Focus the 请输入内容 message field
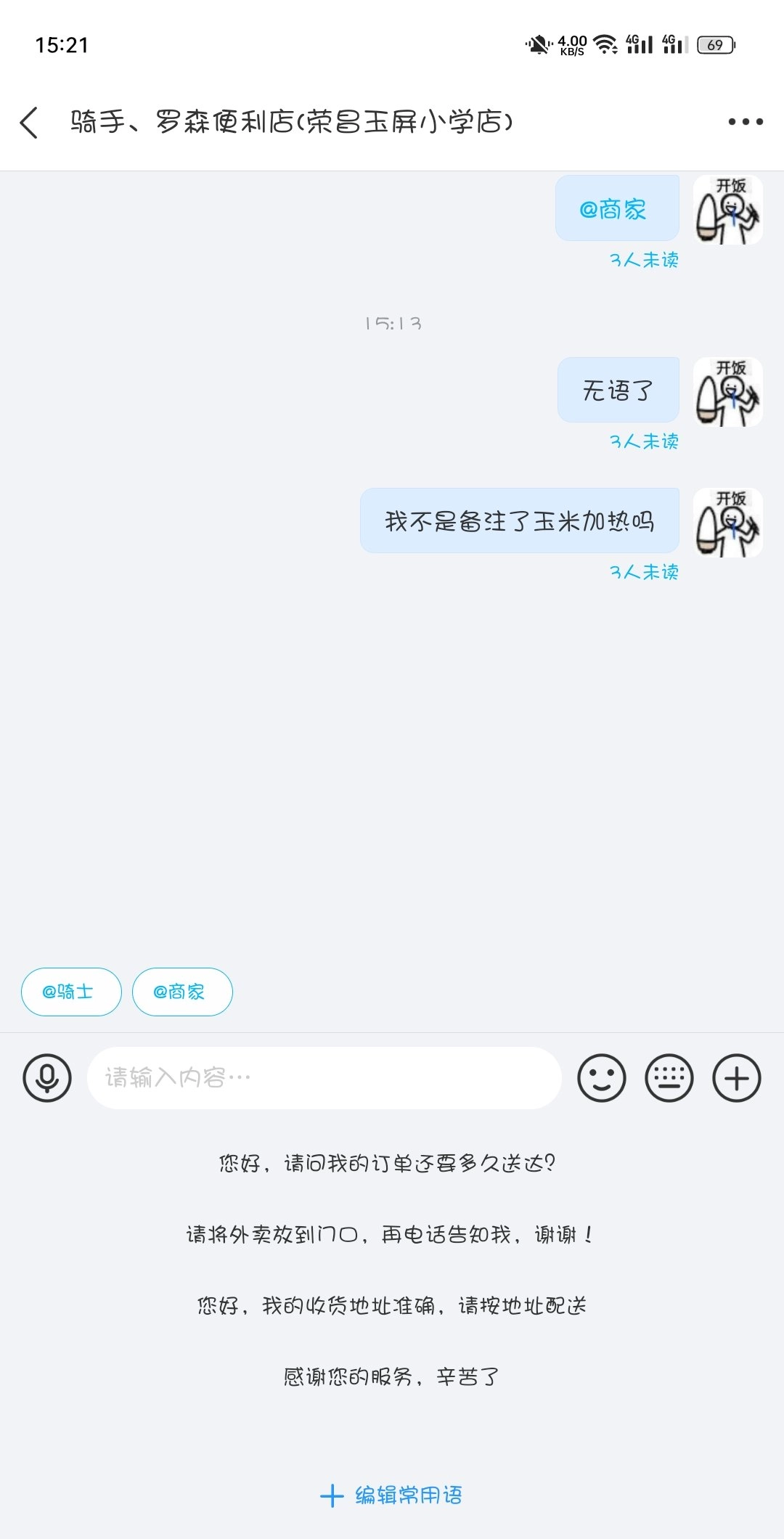 [x=324, y=1078]
